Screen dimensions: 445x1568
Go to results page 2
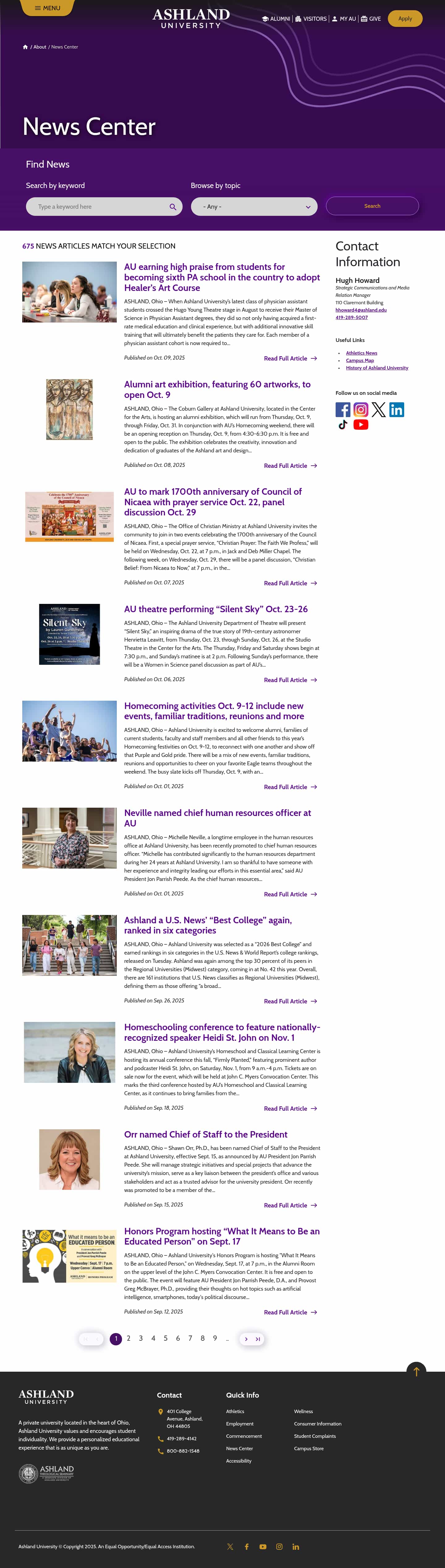coord(128,1338)
